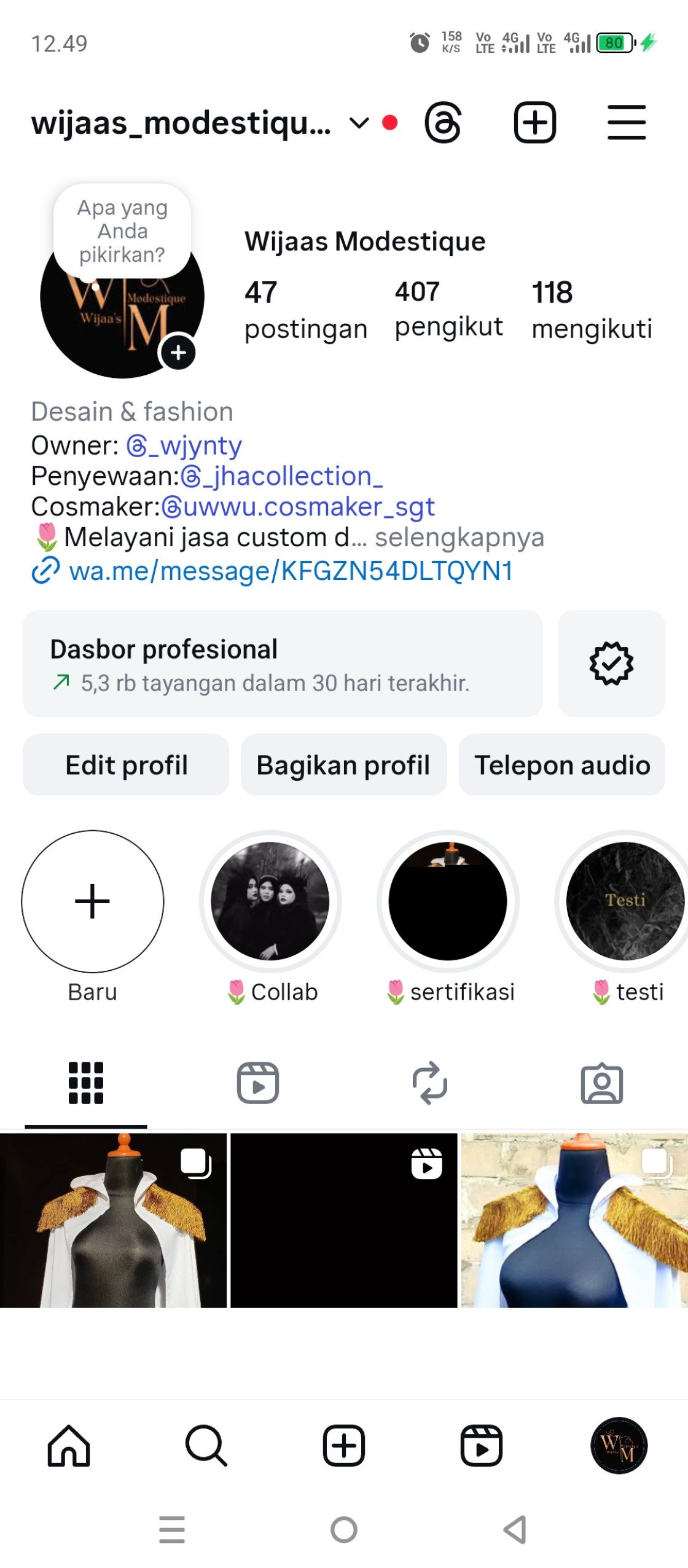Create a new post from the header
Viewport: 688px width, 1568px height.
[534, 123]
